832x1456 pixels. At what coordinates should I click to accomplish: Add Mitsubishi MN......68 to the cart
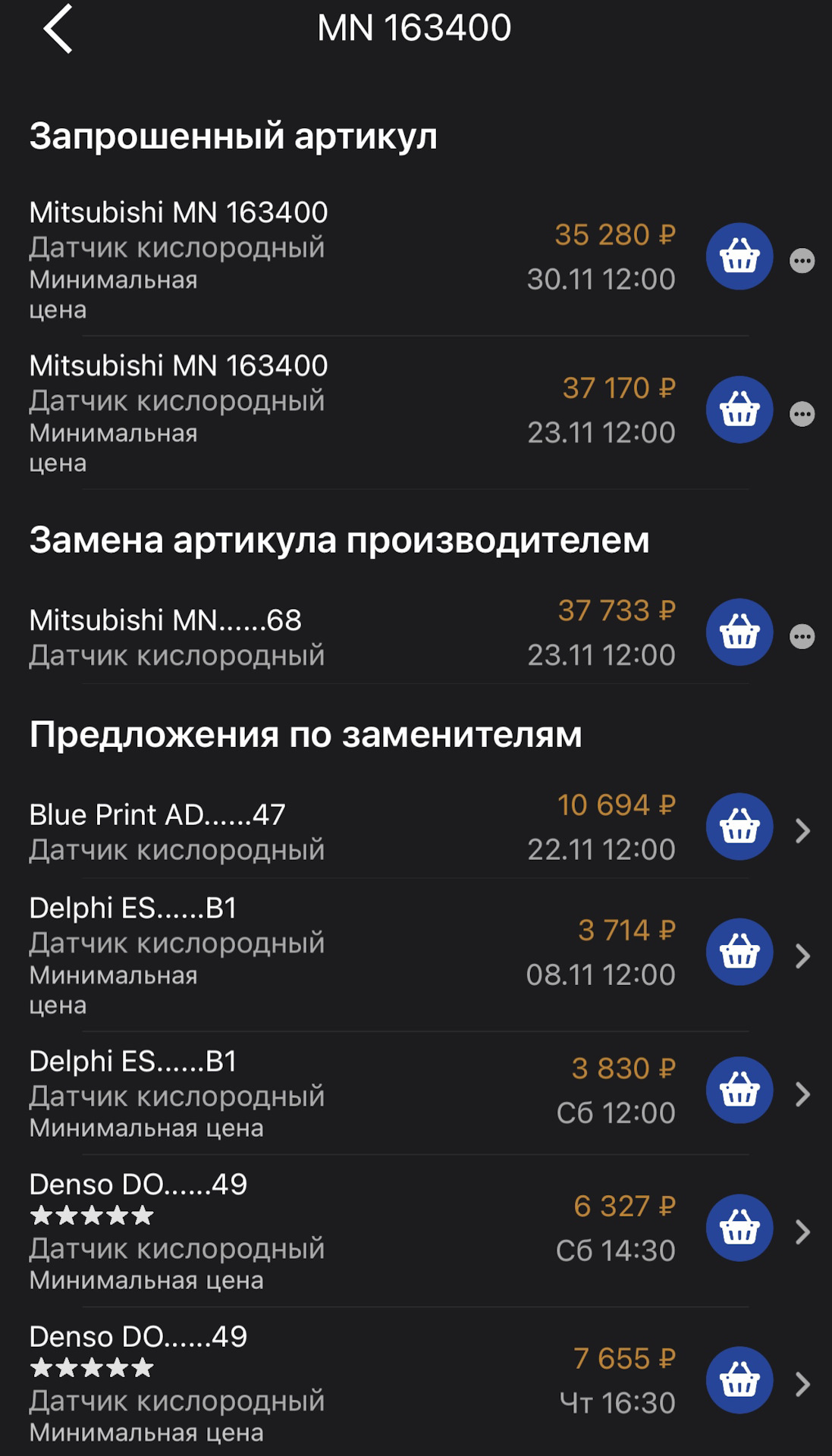click(x=739, y=632)
